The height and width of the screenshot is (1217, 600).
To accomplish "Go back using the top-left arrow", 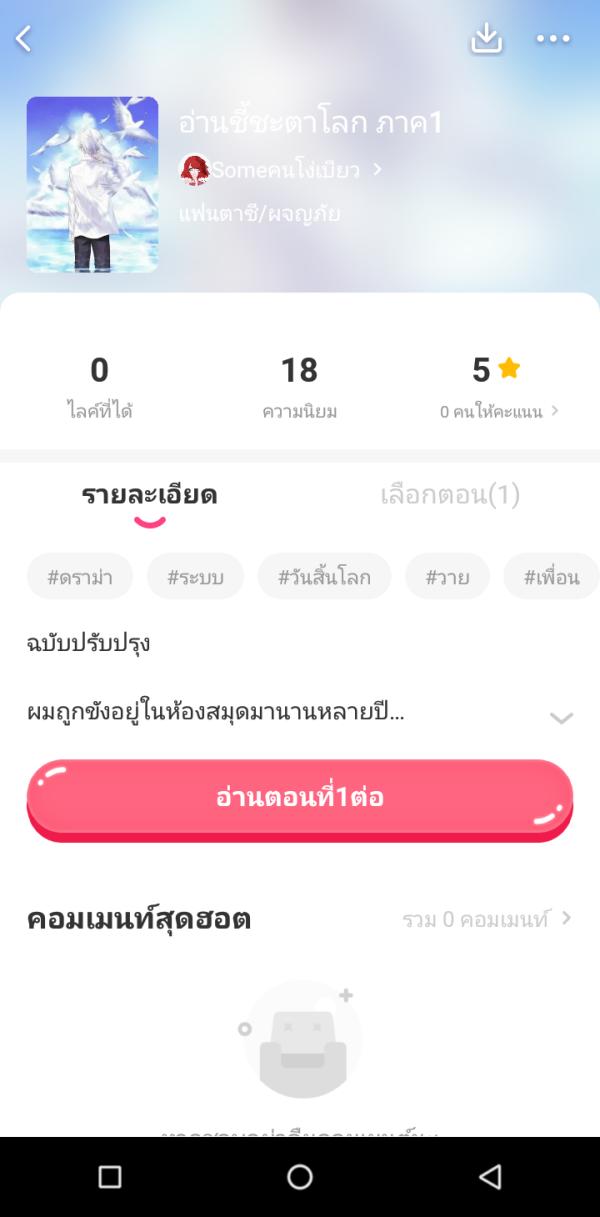I will coord(24,39).
